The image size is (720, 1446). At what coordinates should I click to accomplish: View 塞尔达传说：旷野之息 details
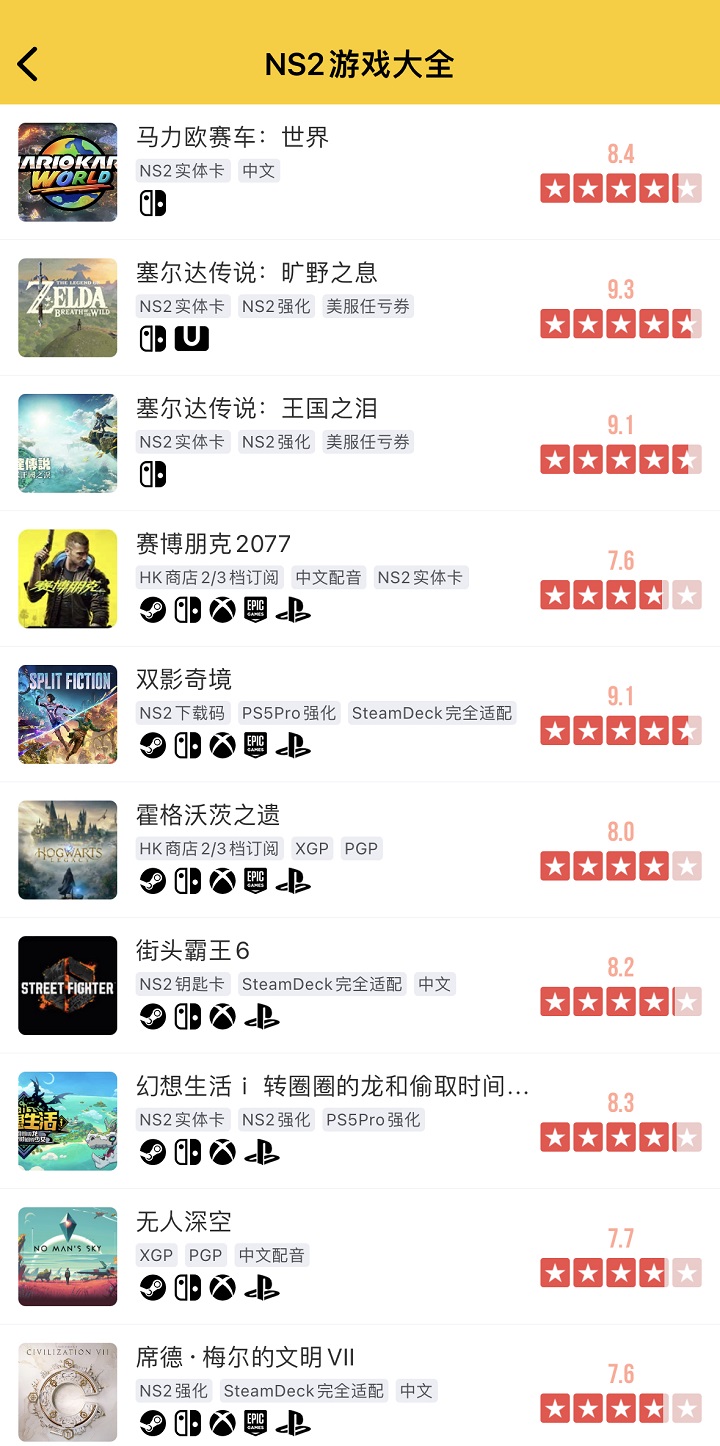point(256,273)
